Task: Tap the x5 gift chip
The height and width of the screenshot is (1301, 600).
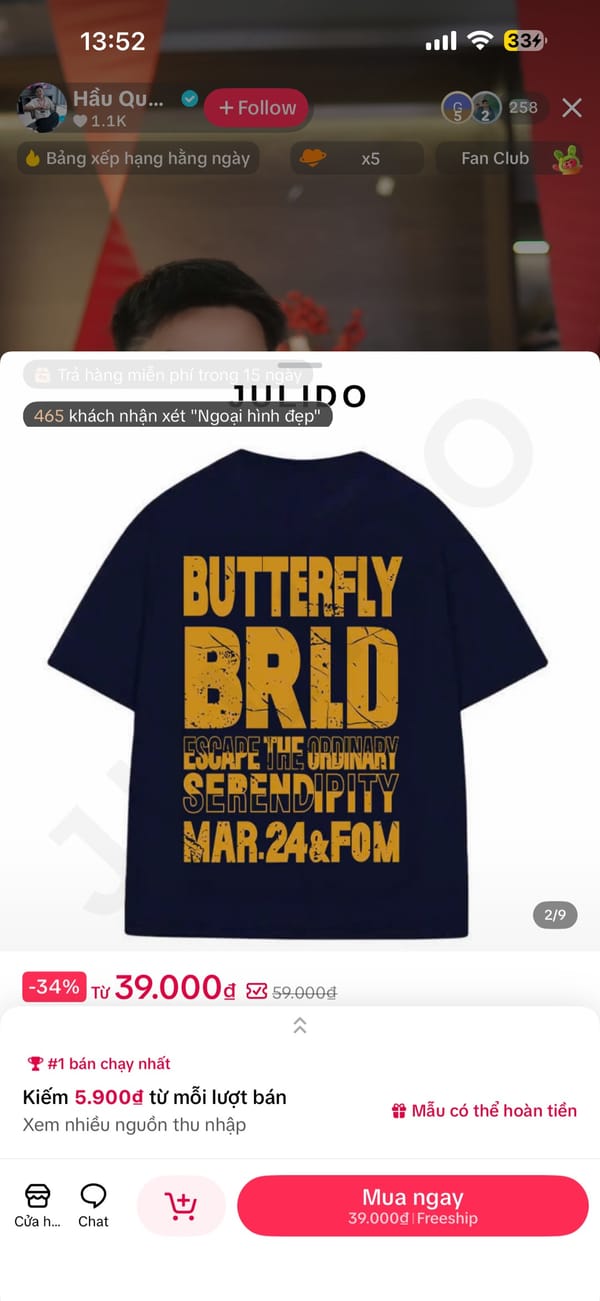Action: (x=356, y=158)
